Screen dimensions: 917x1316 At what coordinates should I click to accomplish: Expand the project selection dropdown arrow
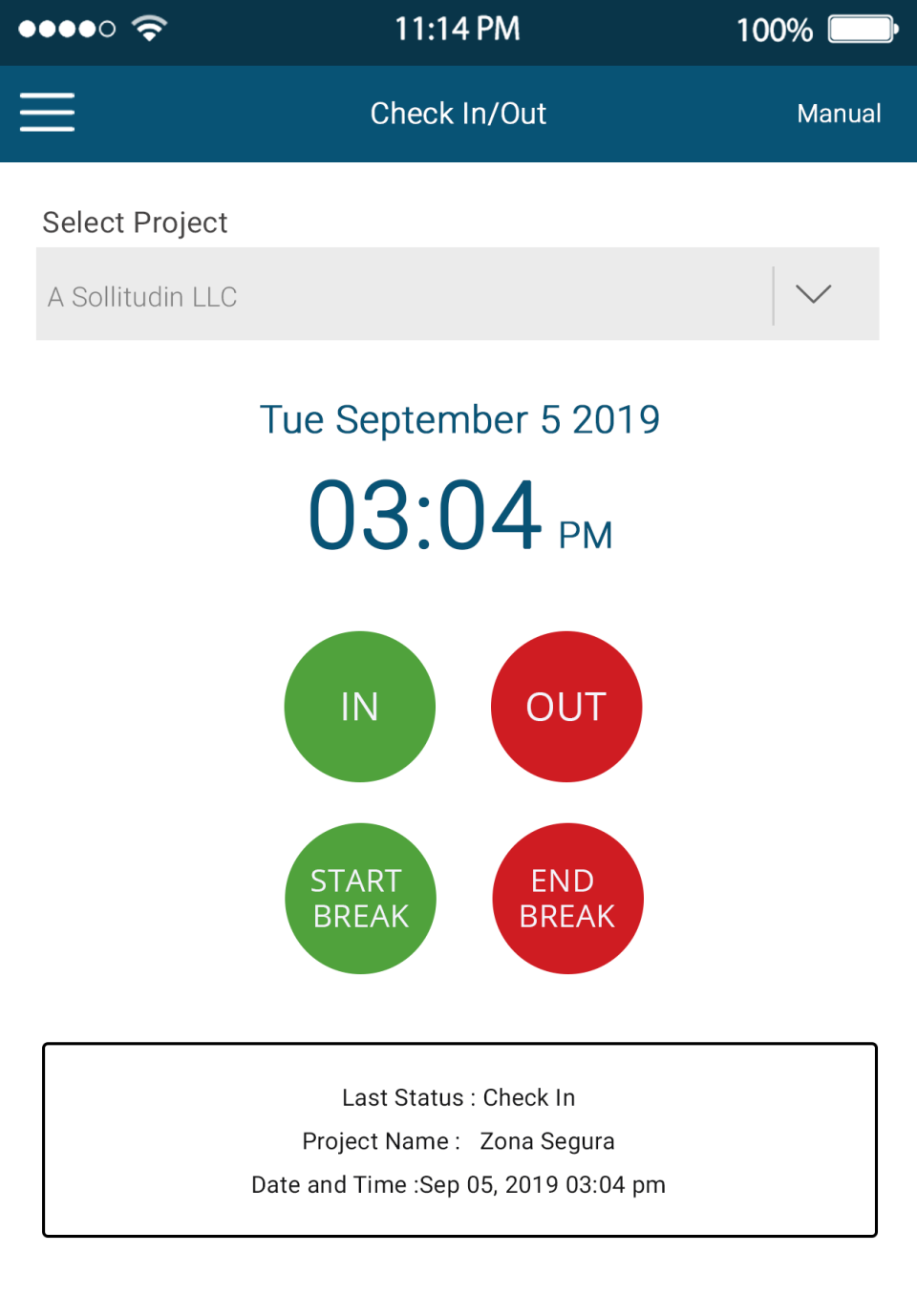813,294
